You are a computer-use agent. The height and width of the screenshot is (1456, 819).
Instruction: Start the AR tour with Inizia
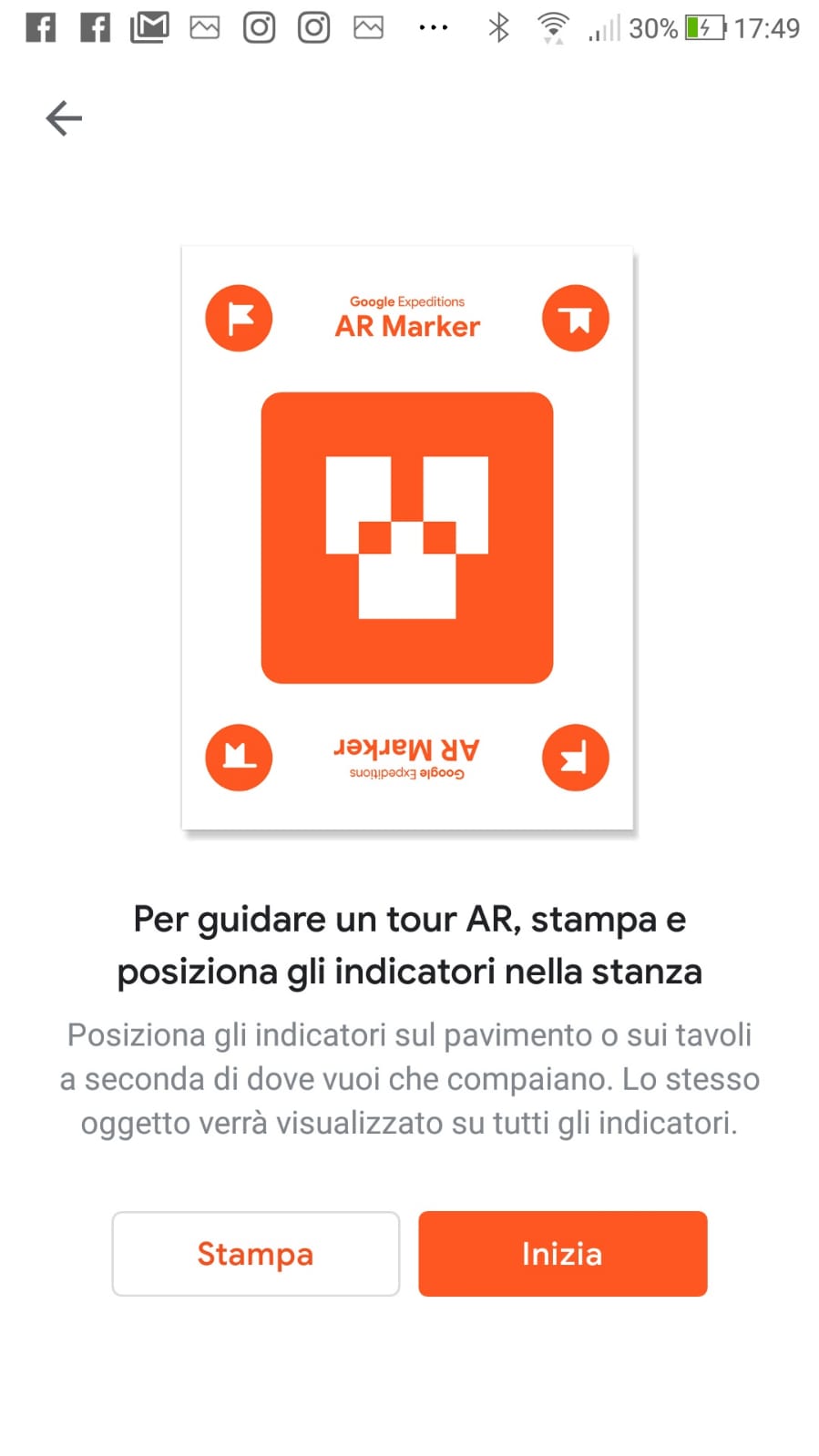point(563,1253)
